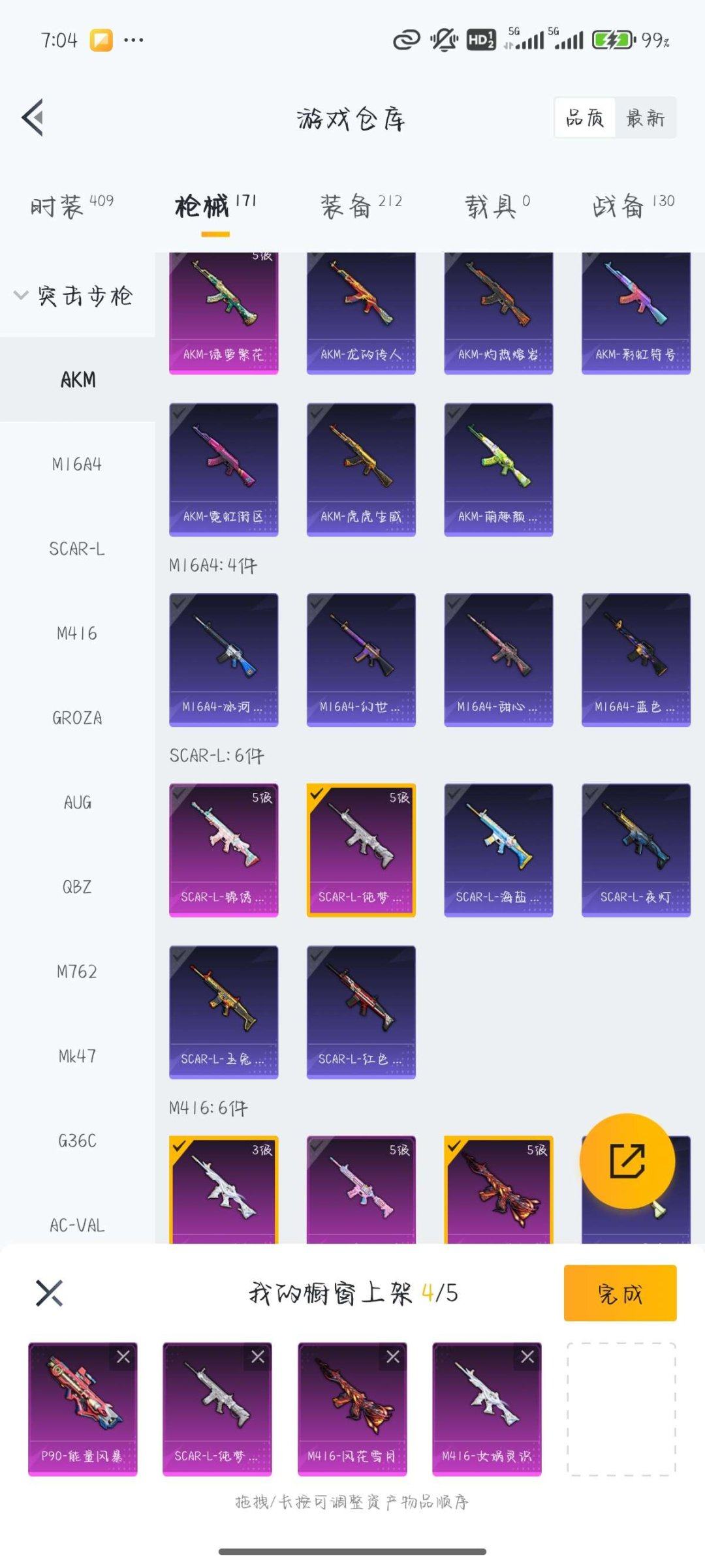This screenshot has height=1568, width=705.
Task: Select AUG in the side list
Action: 77,803
